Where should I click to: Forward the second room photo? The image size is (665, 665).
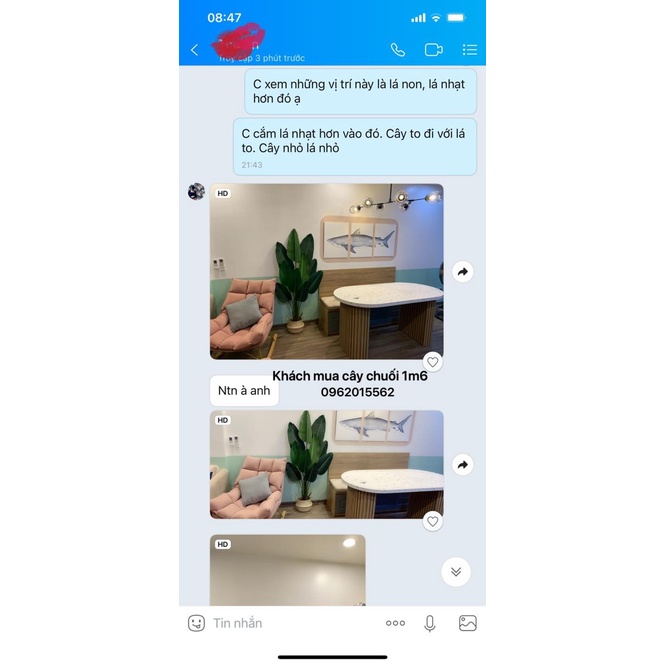pyautogui.click(x=462, y=465)
